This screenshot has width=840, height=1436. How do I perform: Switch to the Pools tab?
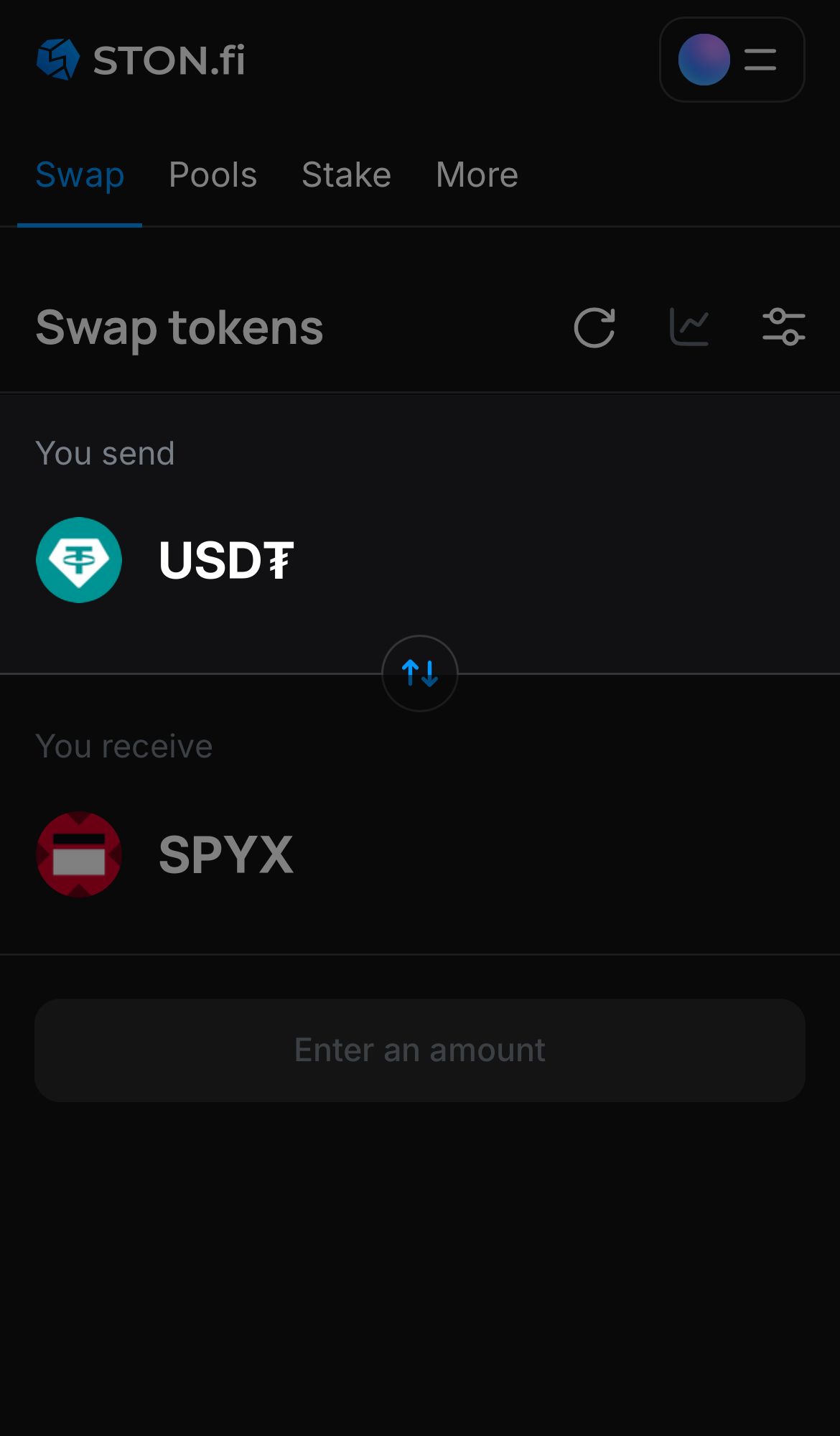(x=213, y=174)
